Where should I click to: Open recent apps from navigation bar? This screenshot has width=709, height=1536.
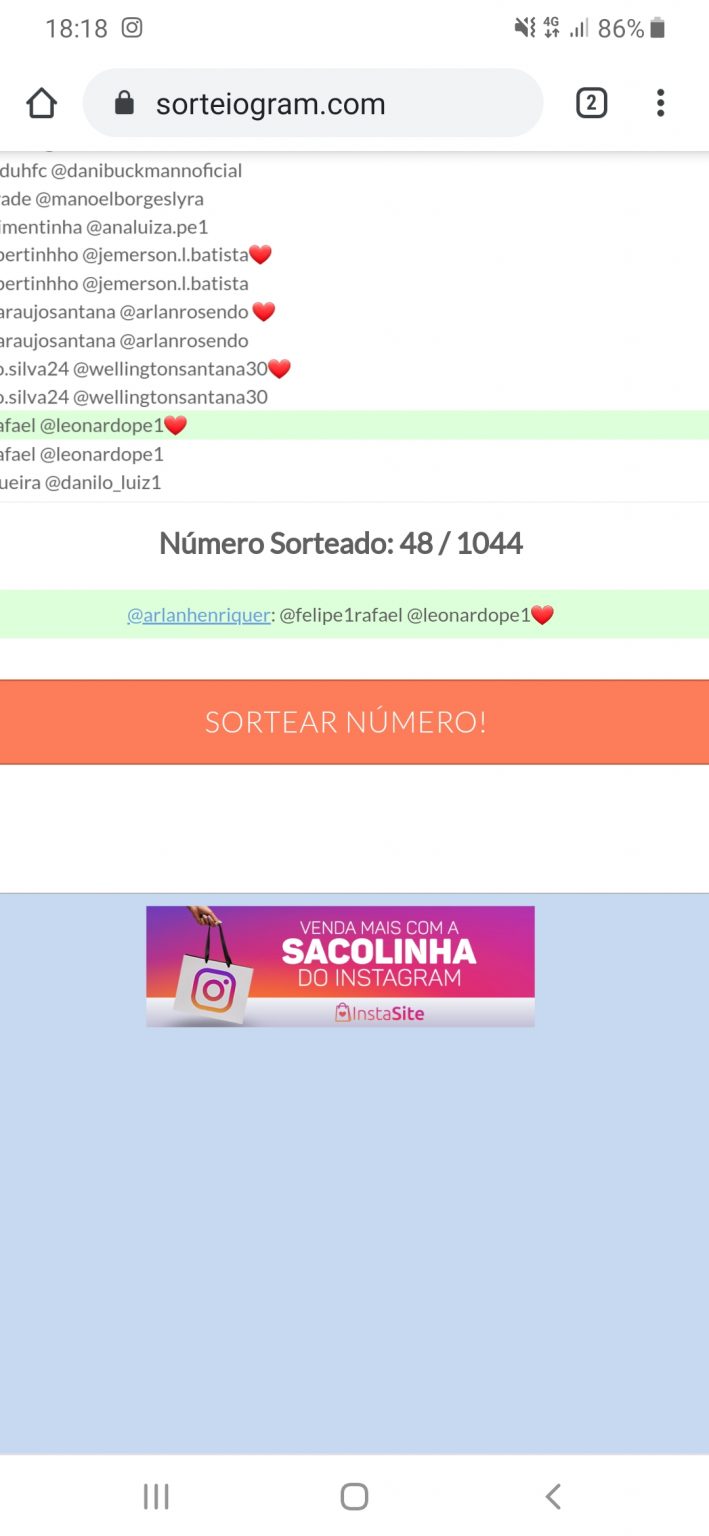156,1496
